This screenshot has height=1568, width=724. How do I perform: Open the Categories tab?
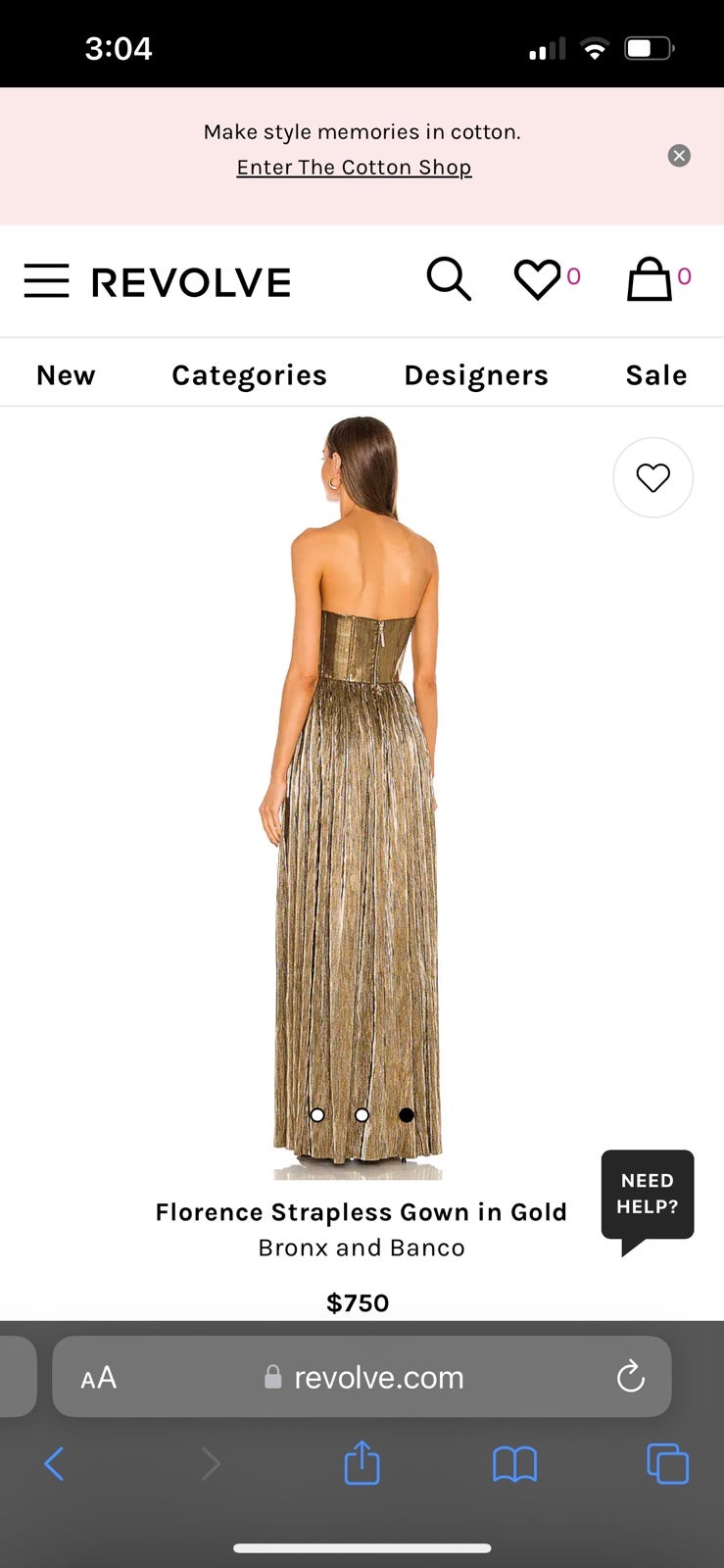(249, 375)
